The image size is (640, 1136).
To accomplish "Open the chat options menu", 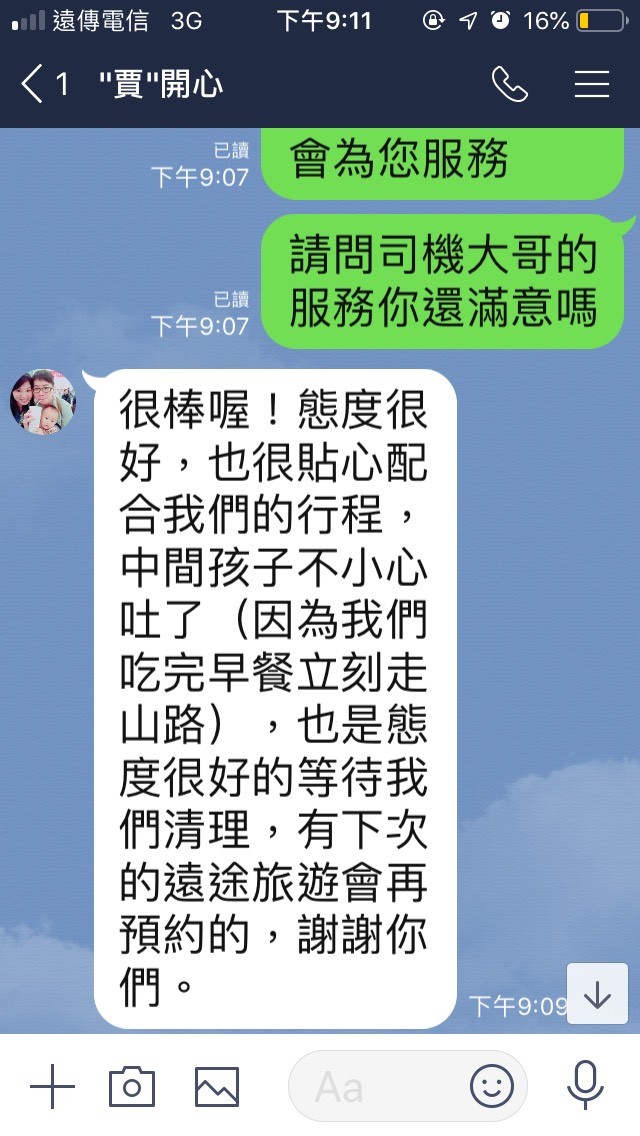I will [x=592, y=85].
